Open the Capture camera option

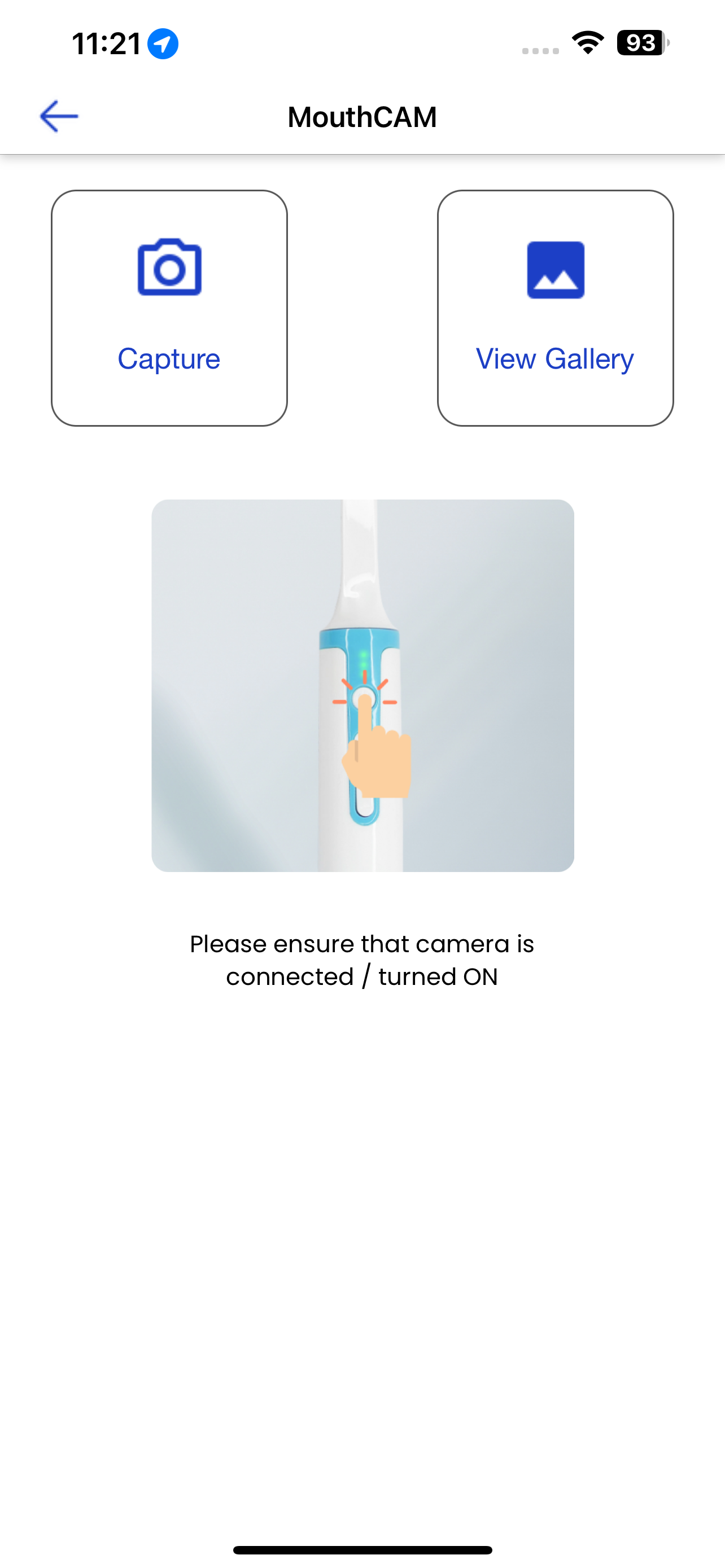coord(169,308)
